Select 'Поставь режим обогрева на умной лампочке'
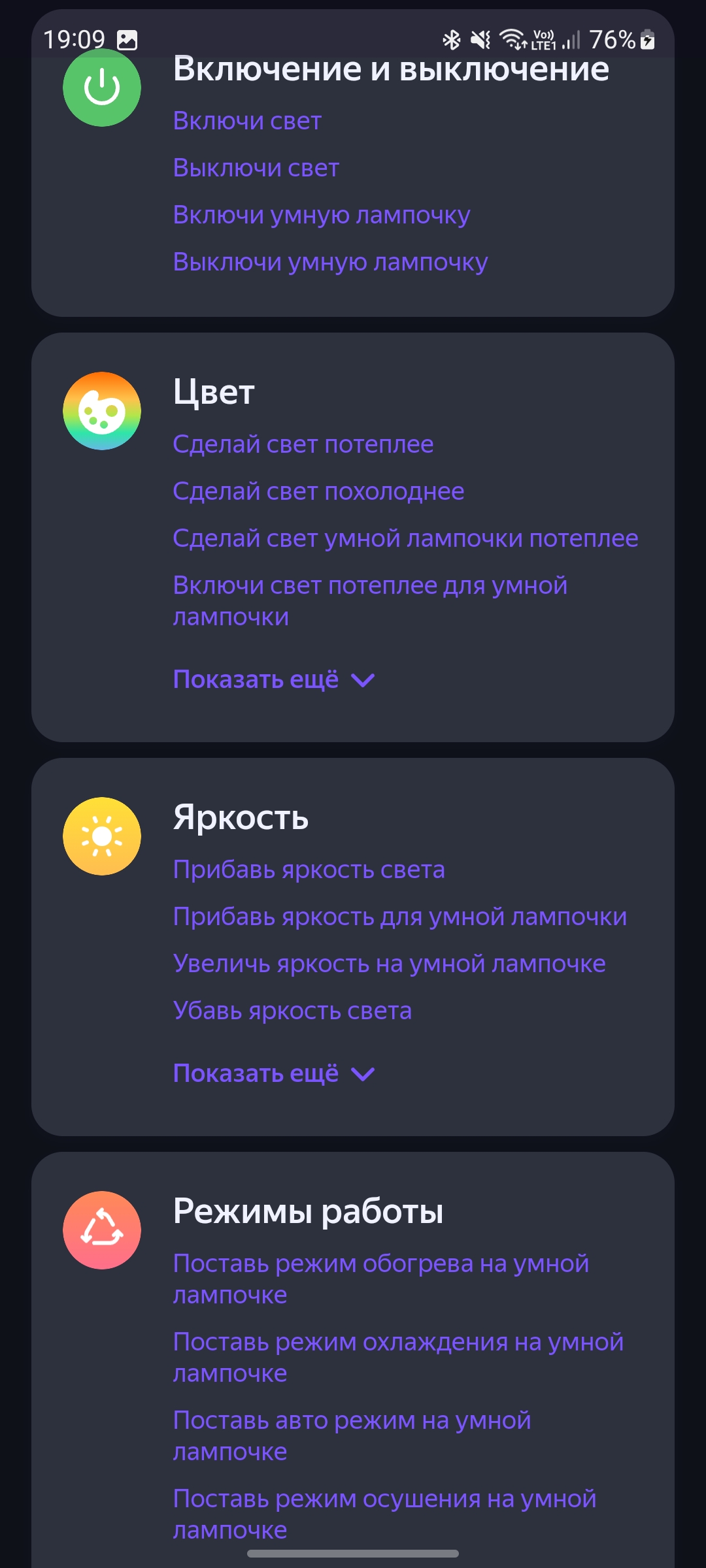The image size is (706, 1568). pyautogui.click(x=380, y=1279)
